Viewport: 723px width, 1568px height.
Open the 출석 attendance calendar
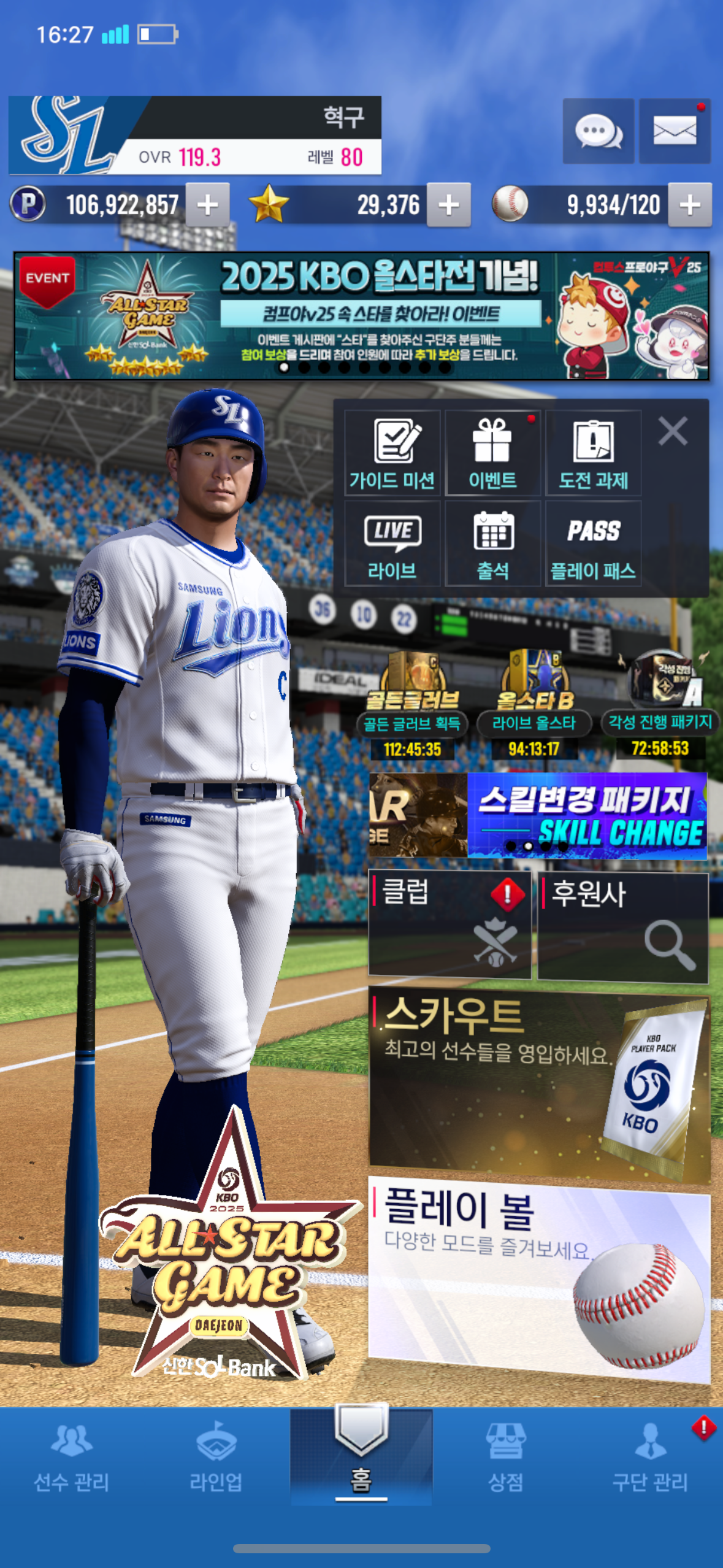point(492,544)
